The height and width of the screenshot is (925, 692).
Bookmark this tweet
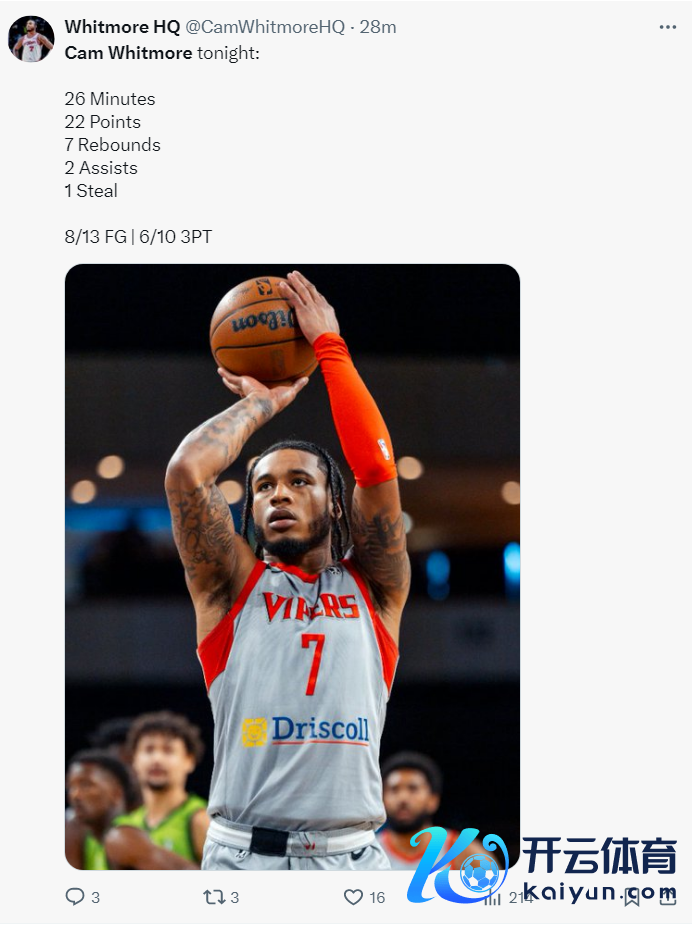(x=632, y=897)
